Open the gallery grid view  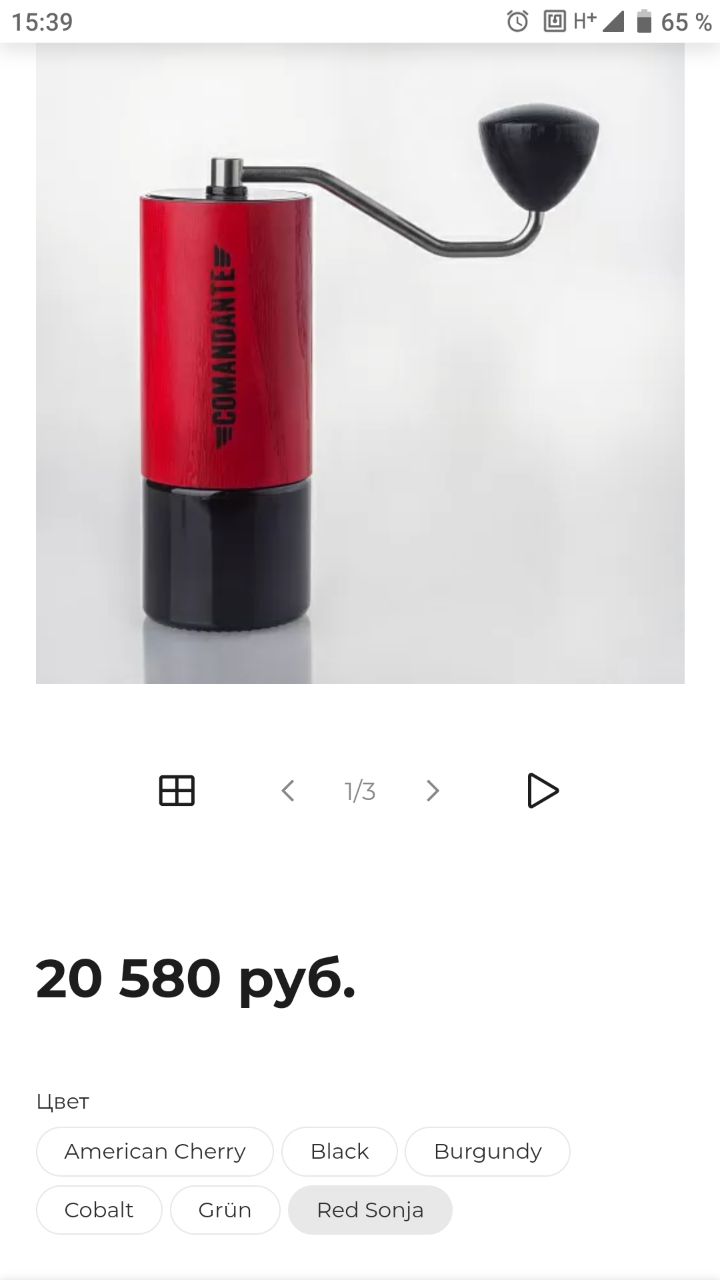pos(177,791)
